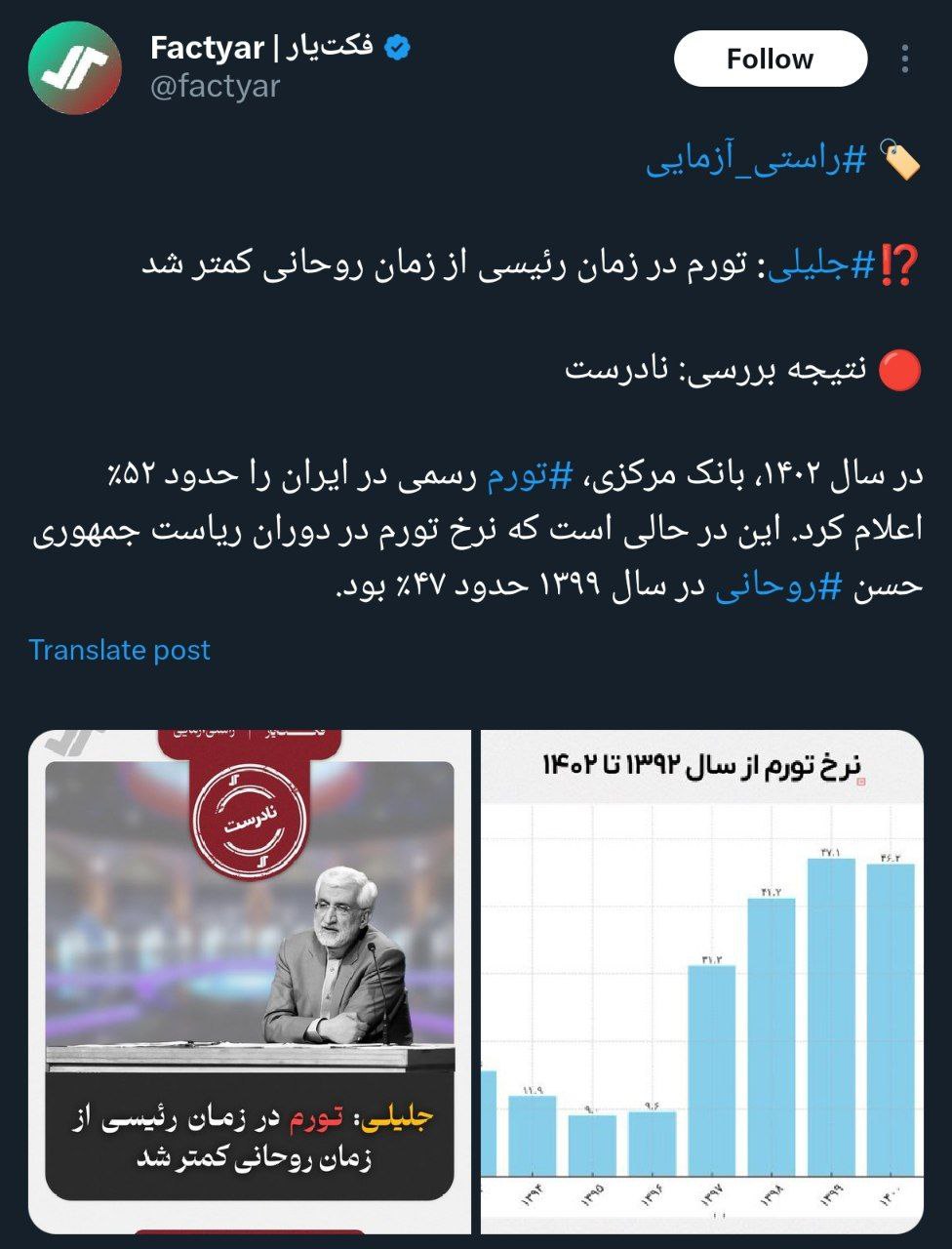Click the Translate post link

point(121,648)
